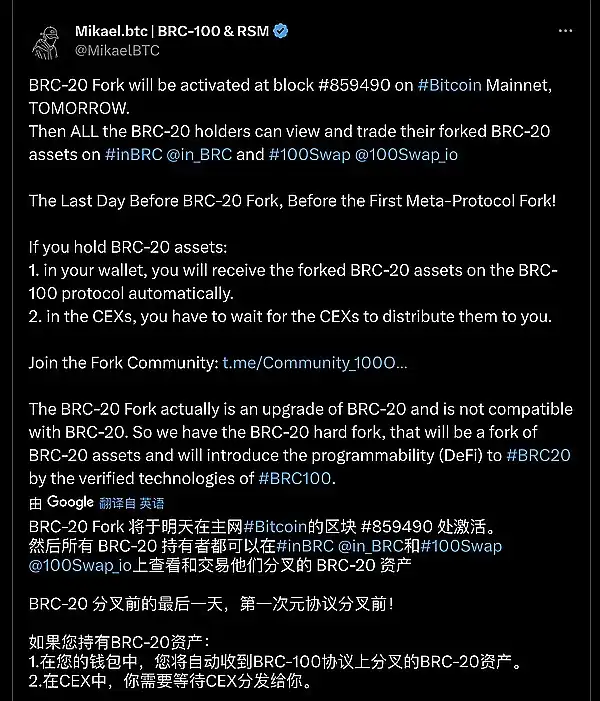Open the t.me/Community_100 link
This screenshot has height=701, width=600.
(313, 363)
